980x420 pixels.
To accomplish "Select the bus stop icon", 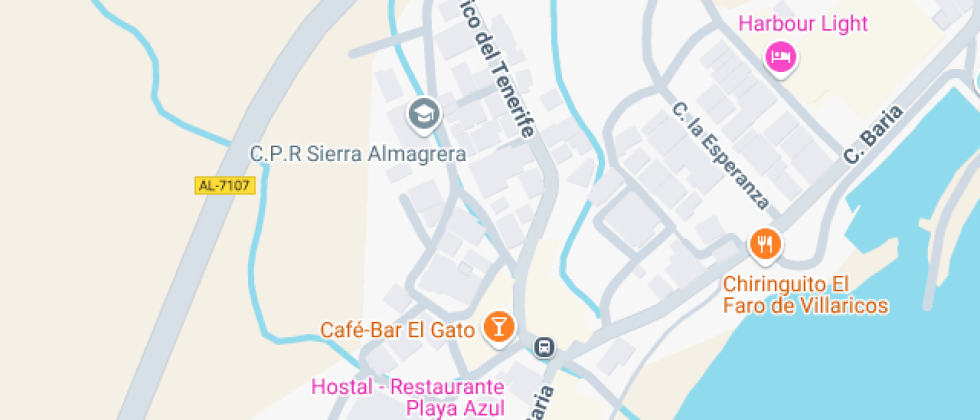I will click(545, 348).
